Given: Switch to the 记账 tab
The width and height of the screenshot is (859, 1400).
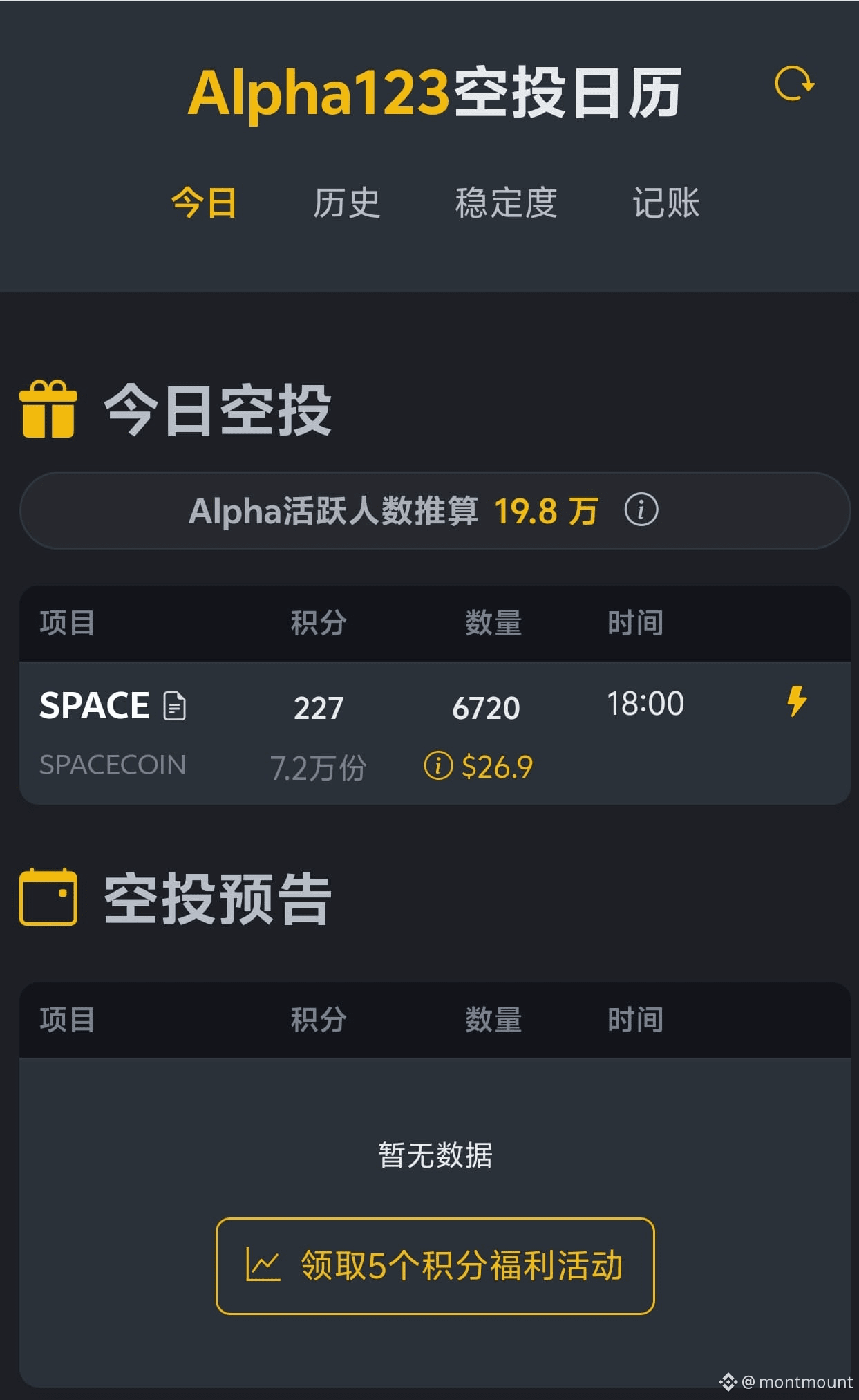Looking at the screenshot, I should [666, 201].
